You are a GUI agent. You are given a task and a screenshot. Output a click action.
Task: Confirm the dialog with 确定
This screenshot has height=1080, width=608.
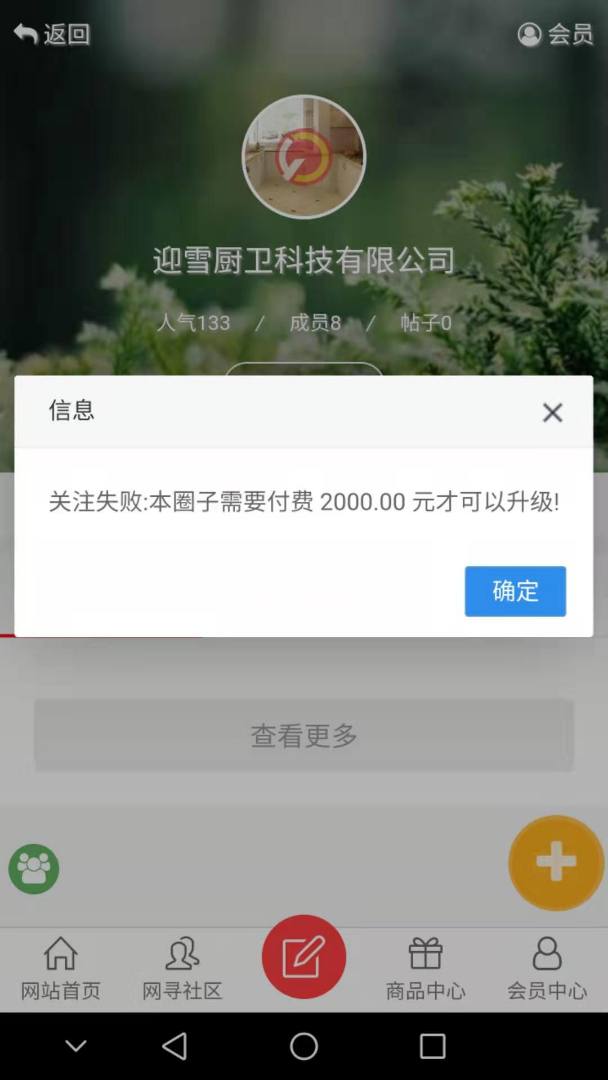[x=515, y=591]
